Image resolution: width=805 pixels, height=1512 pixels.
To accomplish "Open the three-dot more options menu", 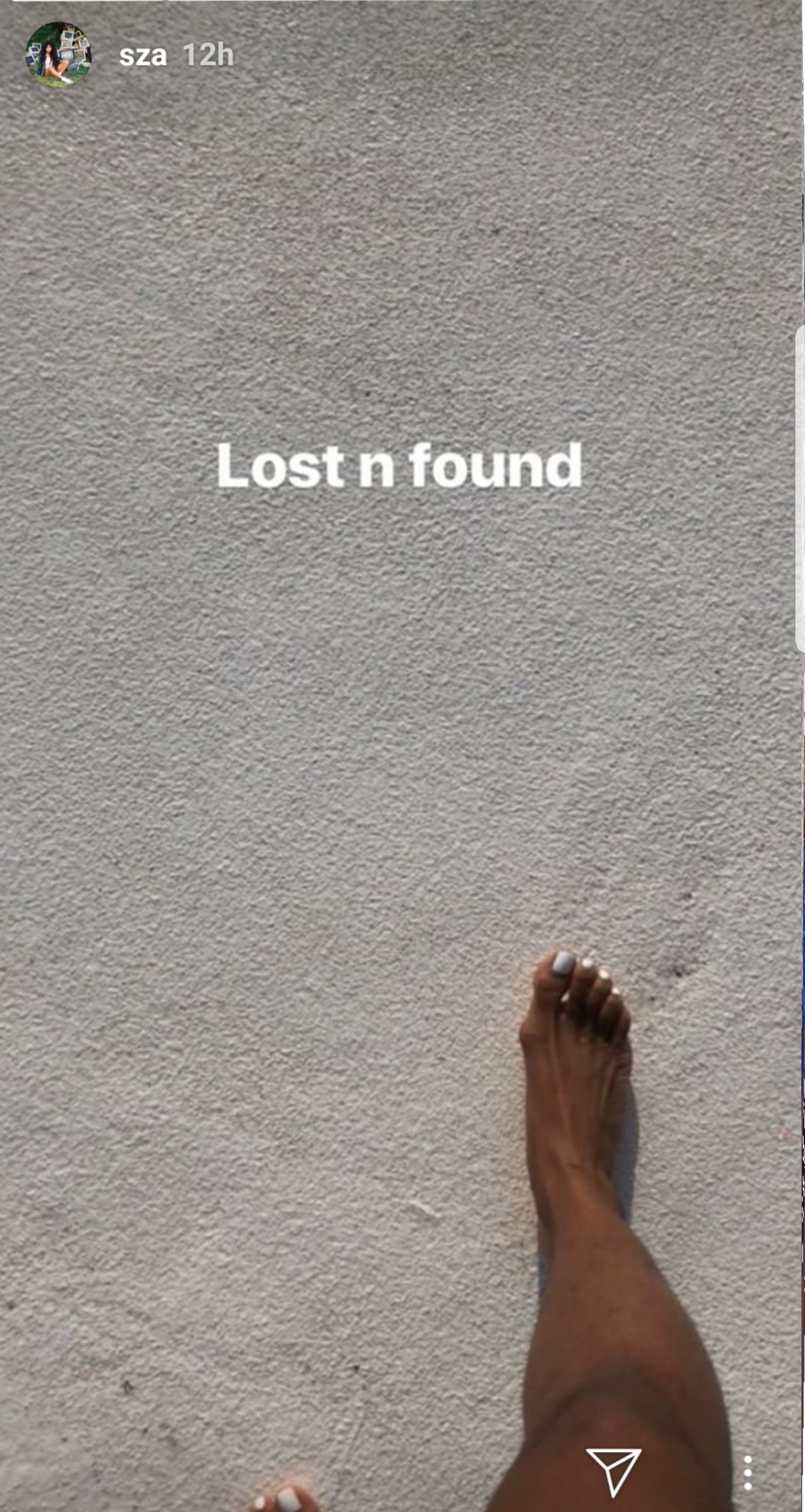I will click(748, 1473).
